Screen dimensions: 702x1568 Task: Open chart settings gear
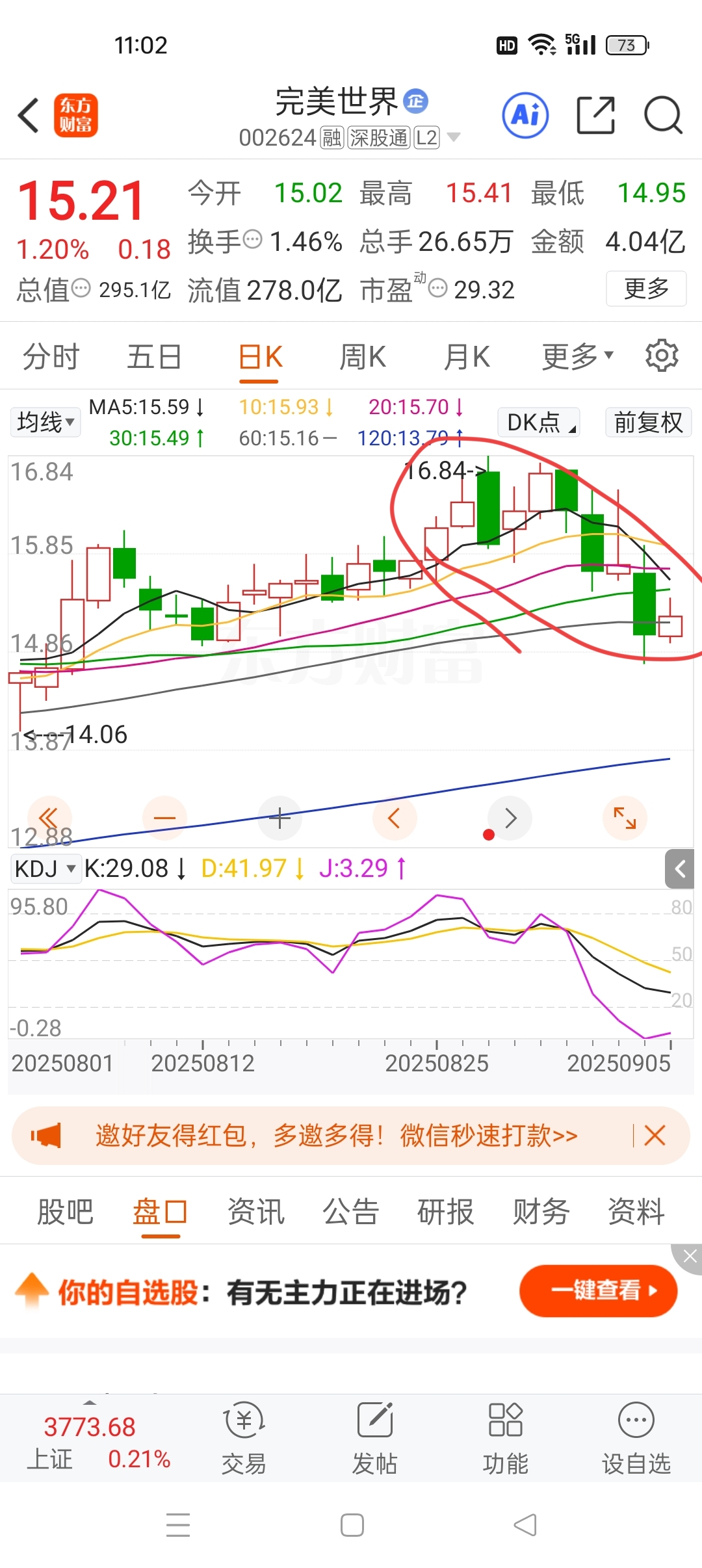point(662,356)
